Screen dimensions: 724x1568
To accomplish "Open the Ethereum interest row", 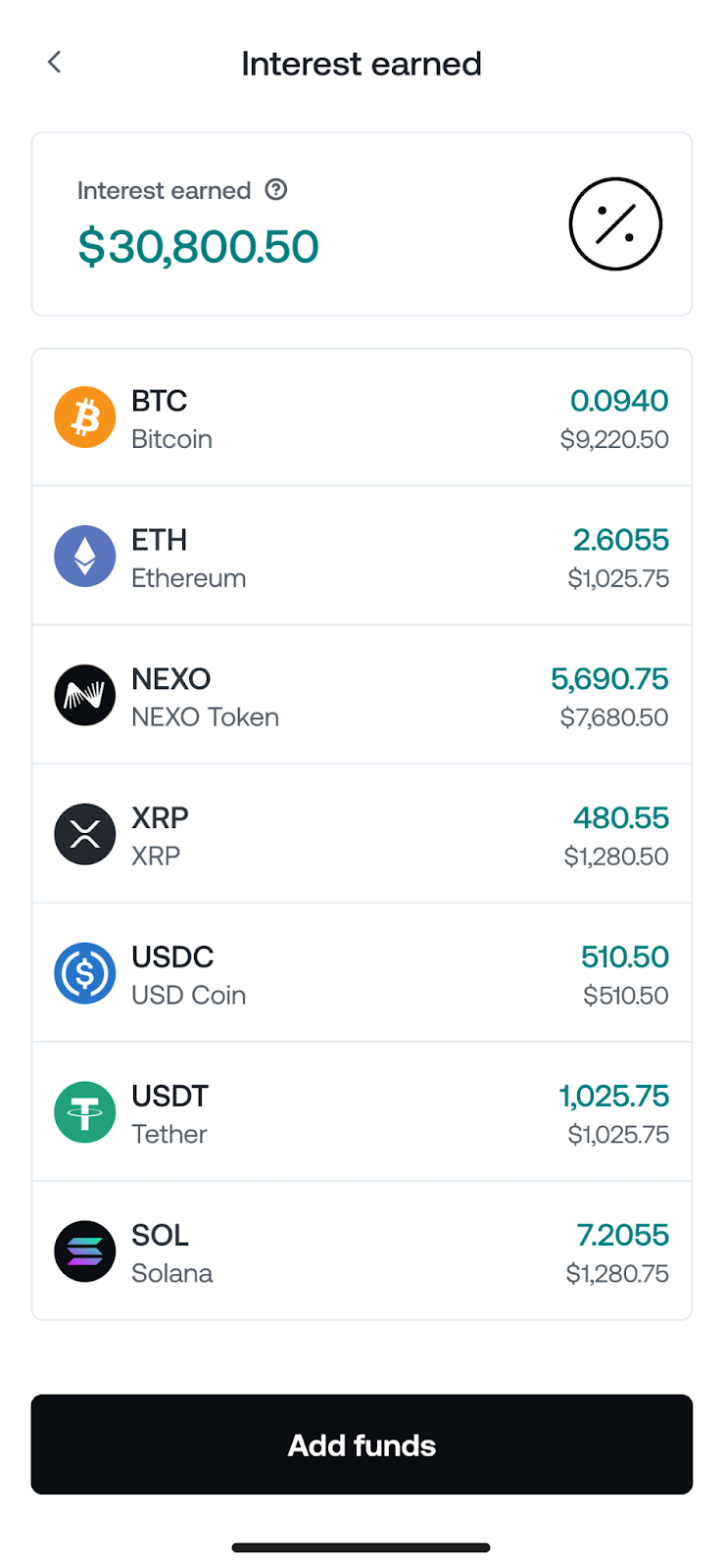I will click(x=362, y=556).
